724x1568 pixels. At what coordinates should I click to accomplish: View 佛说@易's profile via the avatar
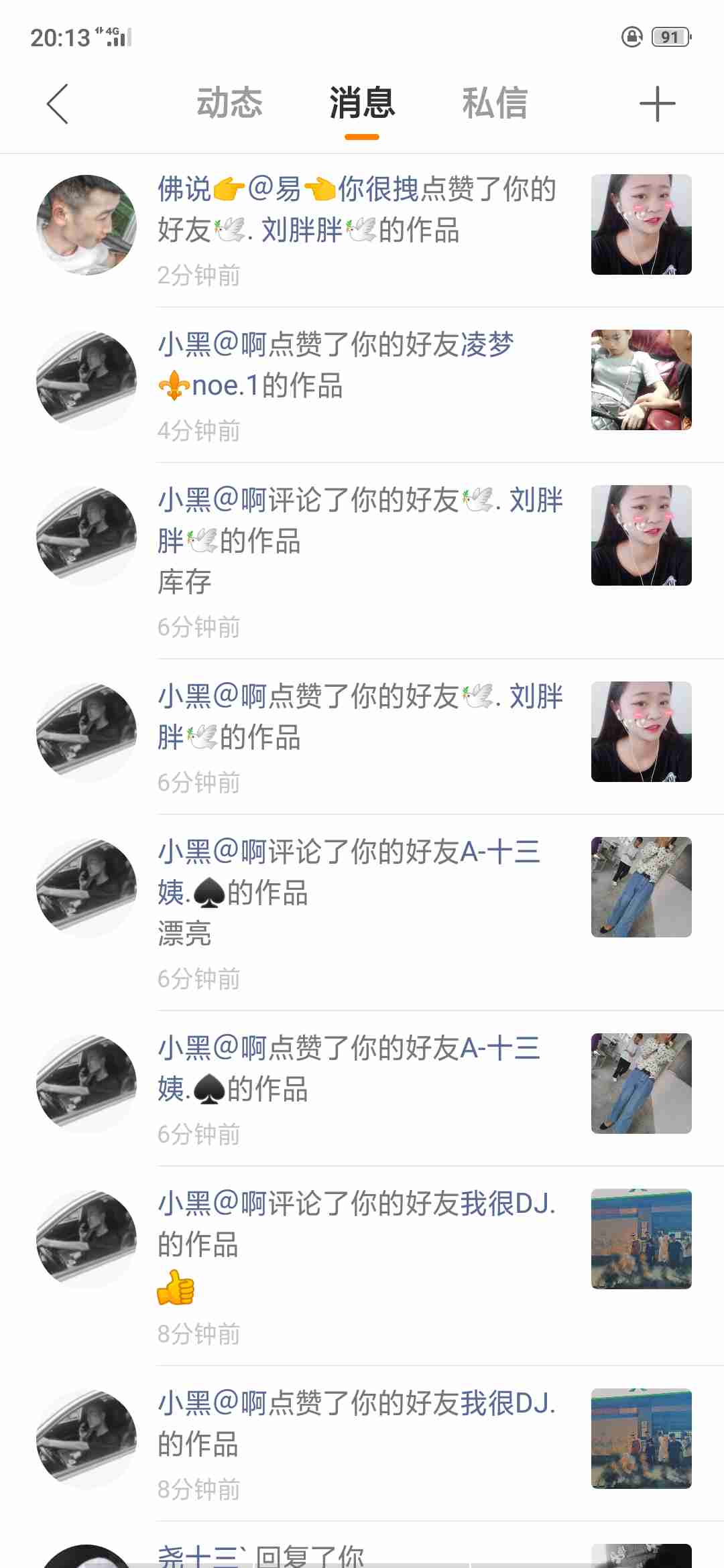point(86,225)
